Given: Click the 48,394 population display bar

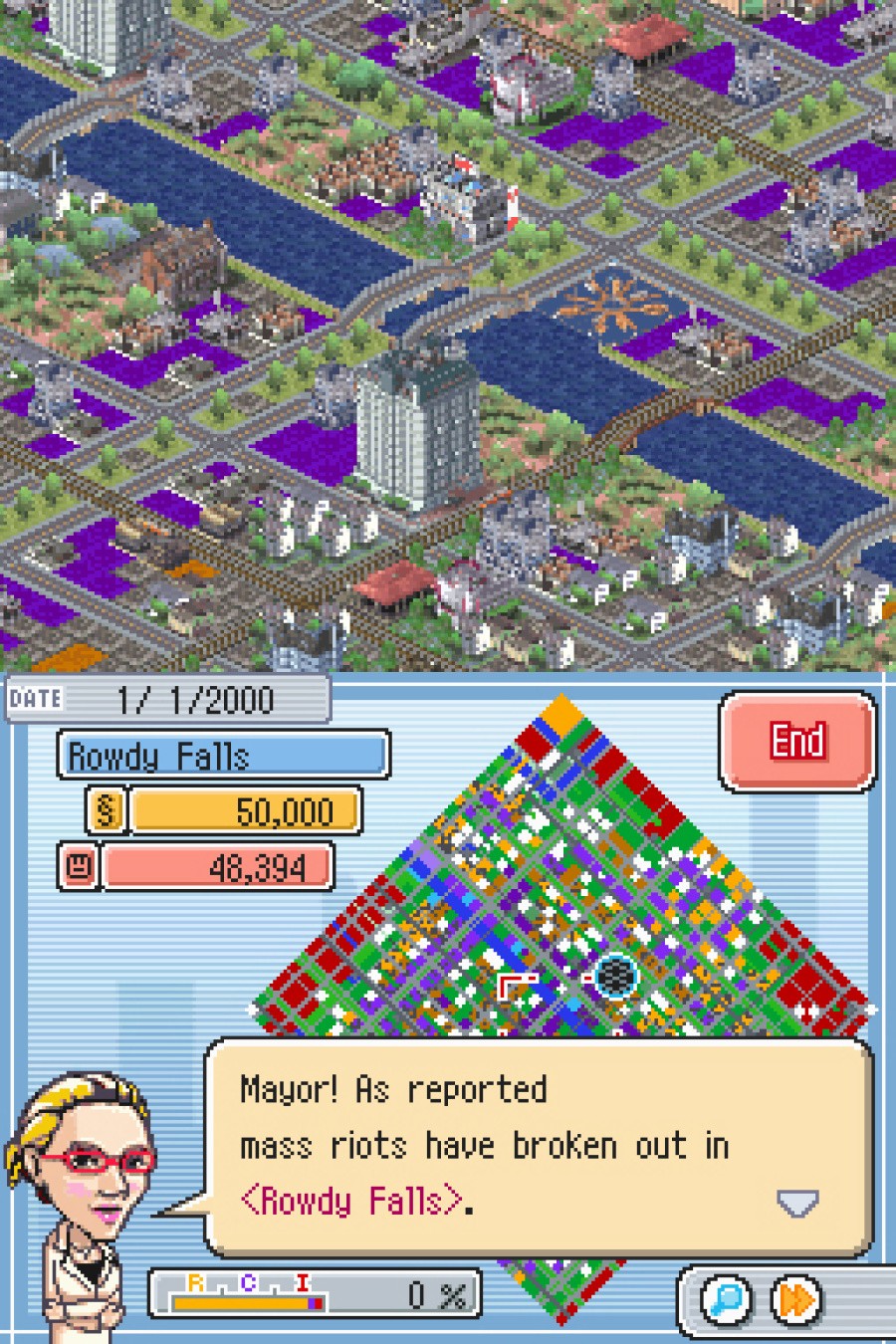Looking at the screenshot, I should [x=219, y=867].
